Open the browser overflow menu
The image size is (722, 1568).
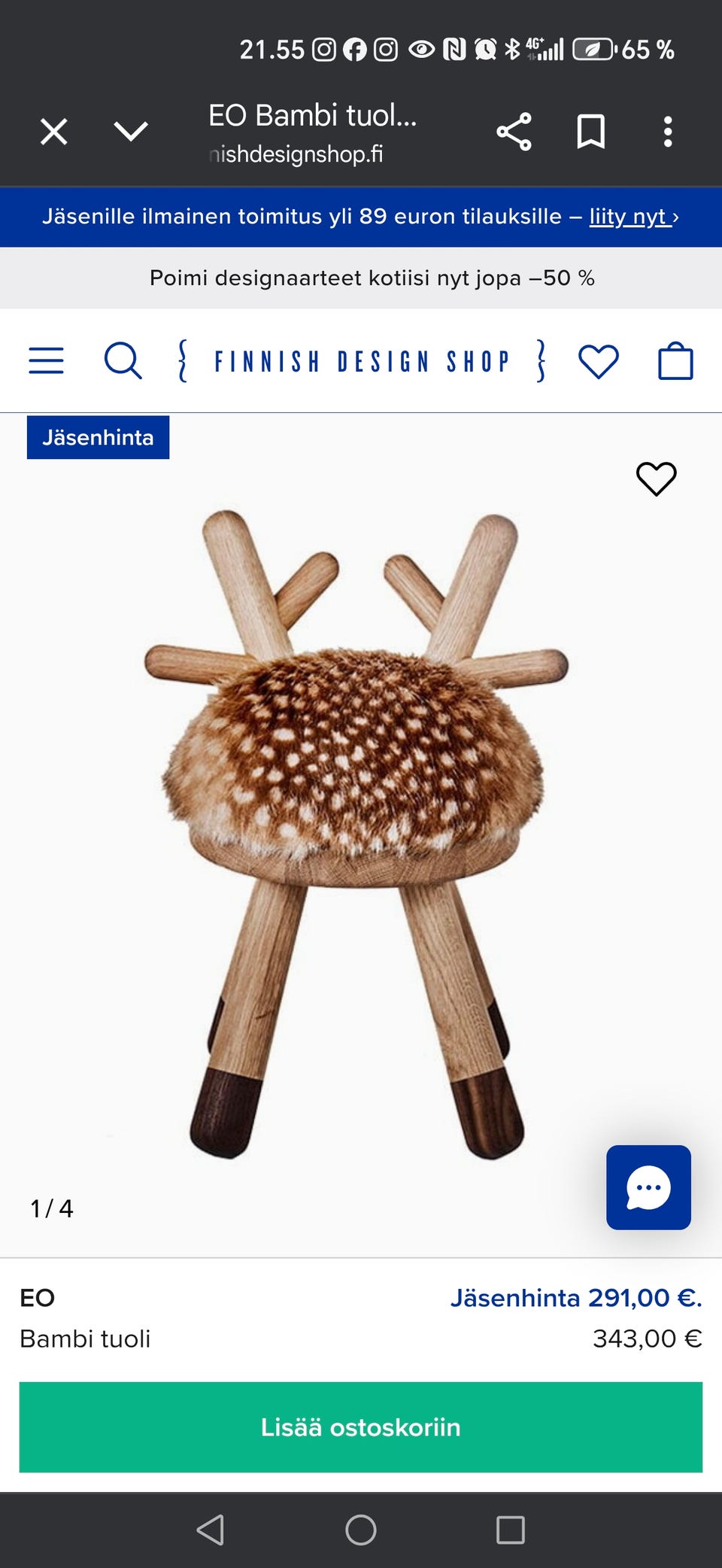click(x=667, y=132)
